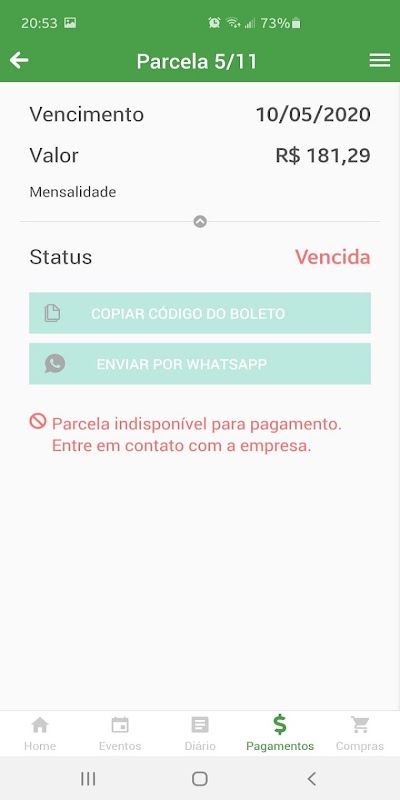This screenshot has height=800, width=400.
Task: Open the hamburger menu
Action: (x=380, y=61)
